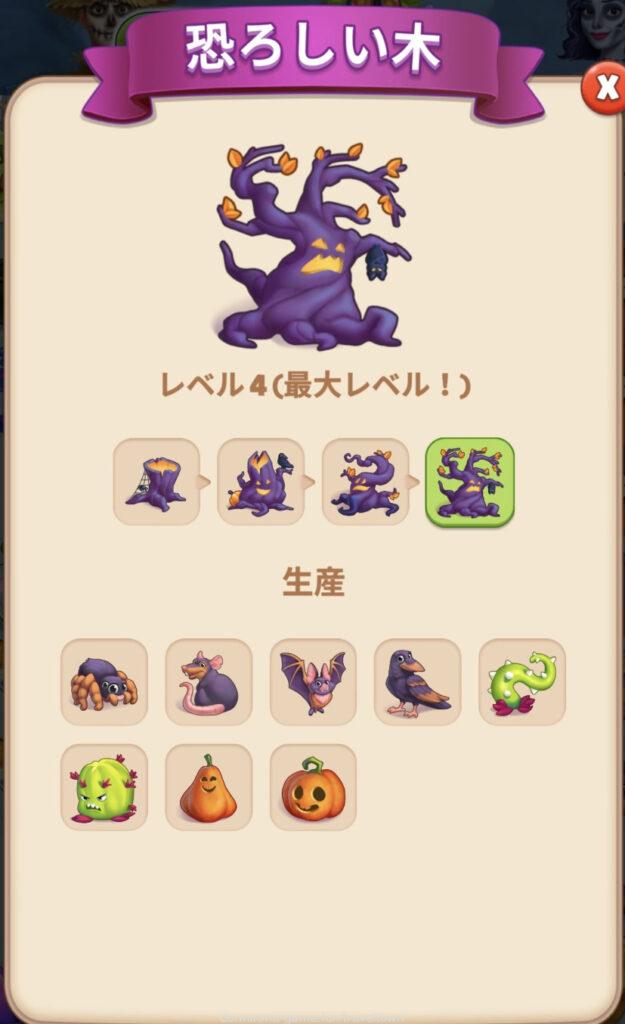Viewport: 625px width, 1024px height.
Task: Open the angry green cactus monster item
Action: pos(104,787)
